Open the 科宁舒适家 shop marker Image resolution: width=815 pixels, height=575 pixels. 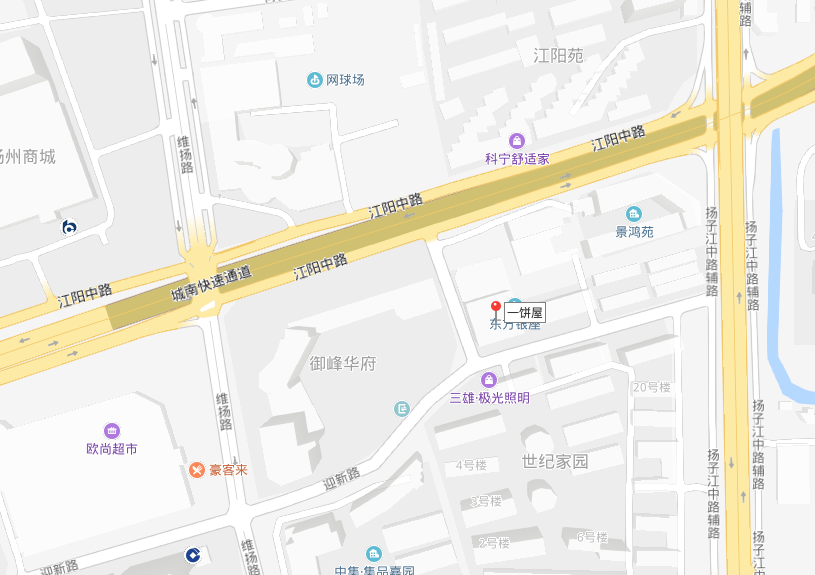pyautogui.click(x=517, y=141)
